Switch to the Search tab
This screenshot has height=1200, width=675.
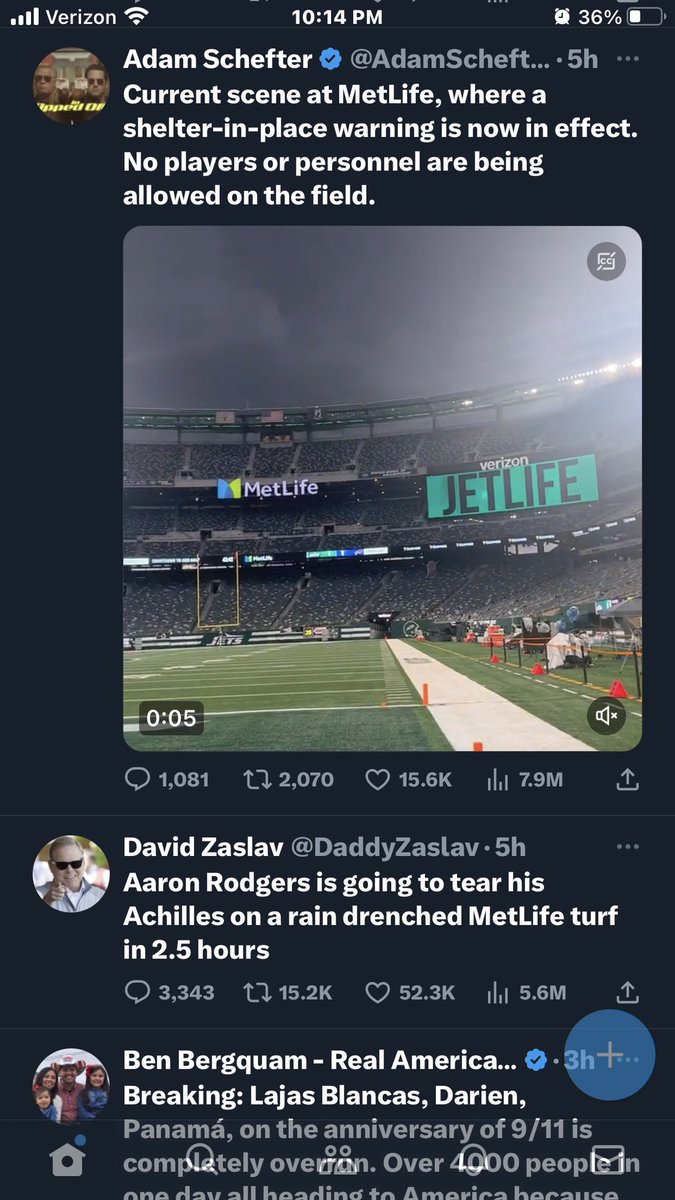[x=202, y=1158]
